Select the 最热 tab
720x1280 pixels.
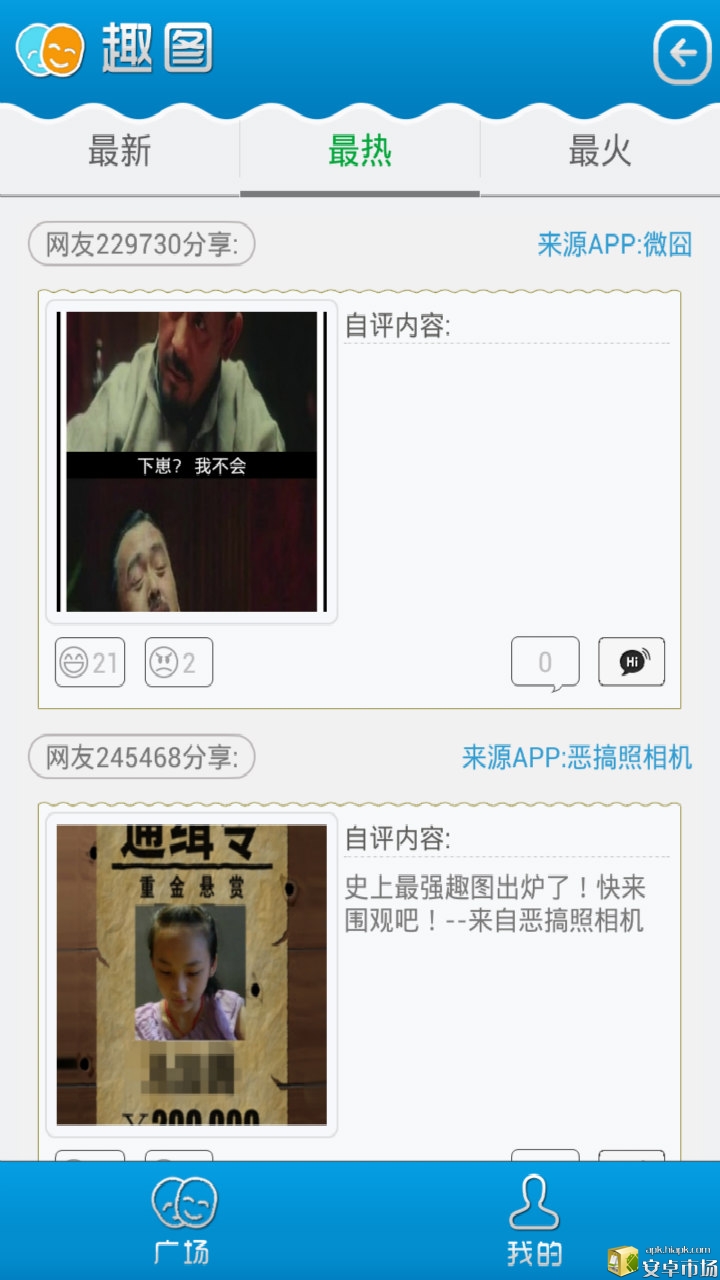tap(360, 152)
